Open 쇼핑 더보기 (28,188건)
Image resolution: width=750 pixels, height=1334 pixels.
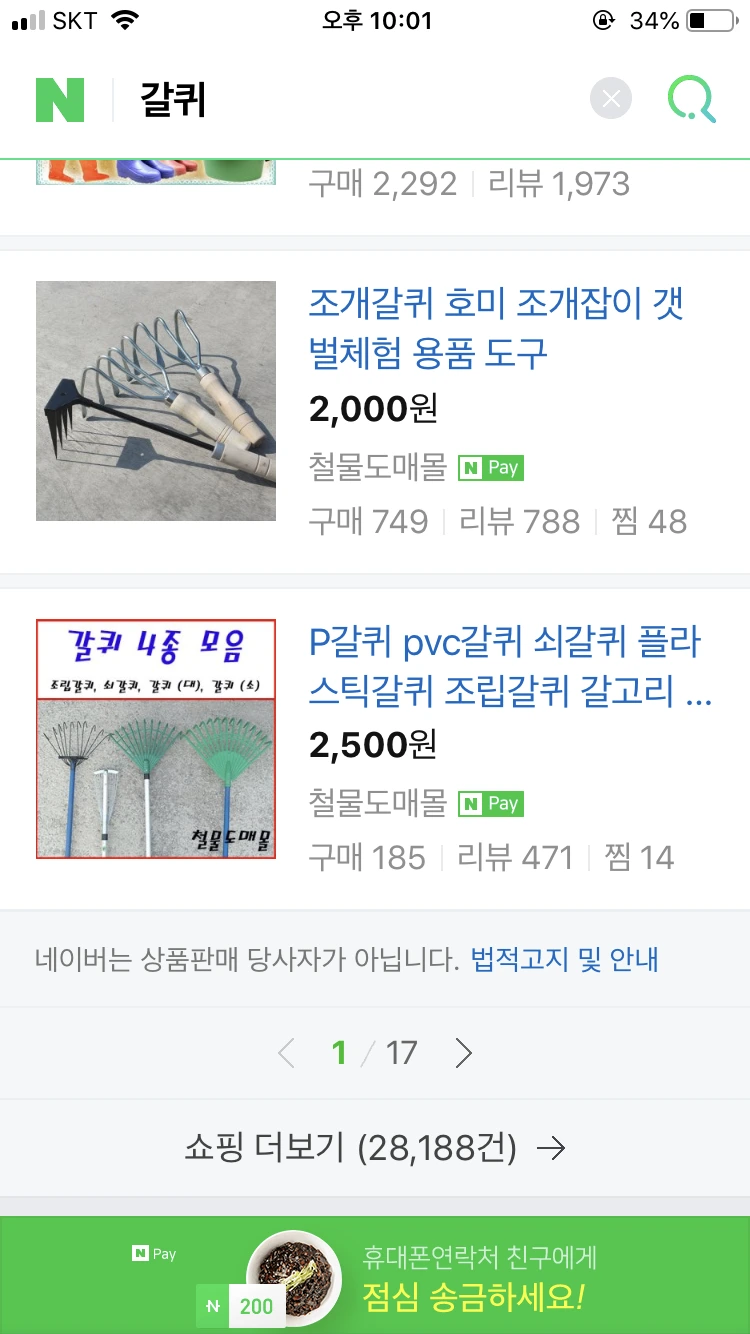[375, 1148]
